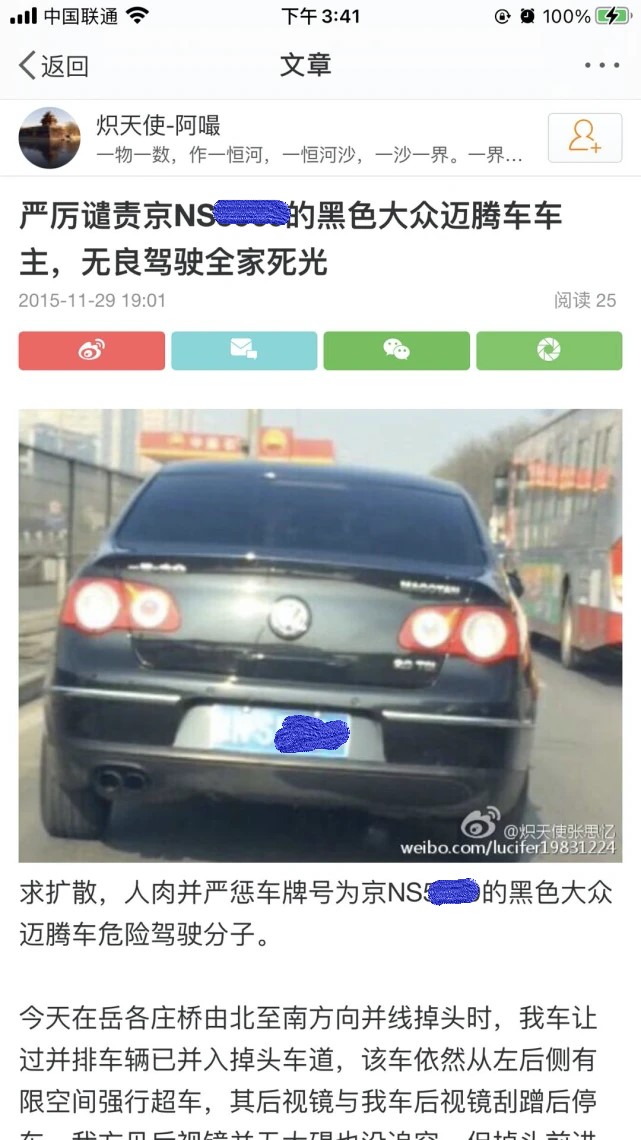Share the article to WeChat
Image resolution: width=641 pixels, height=1140 pixels.
click(396, 350)
